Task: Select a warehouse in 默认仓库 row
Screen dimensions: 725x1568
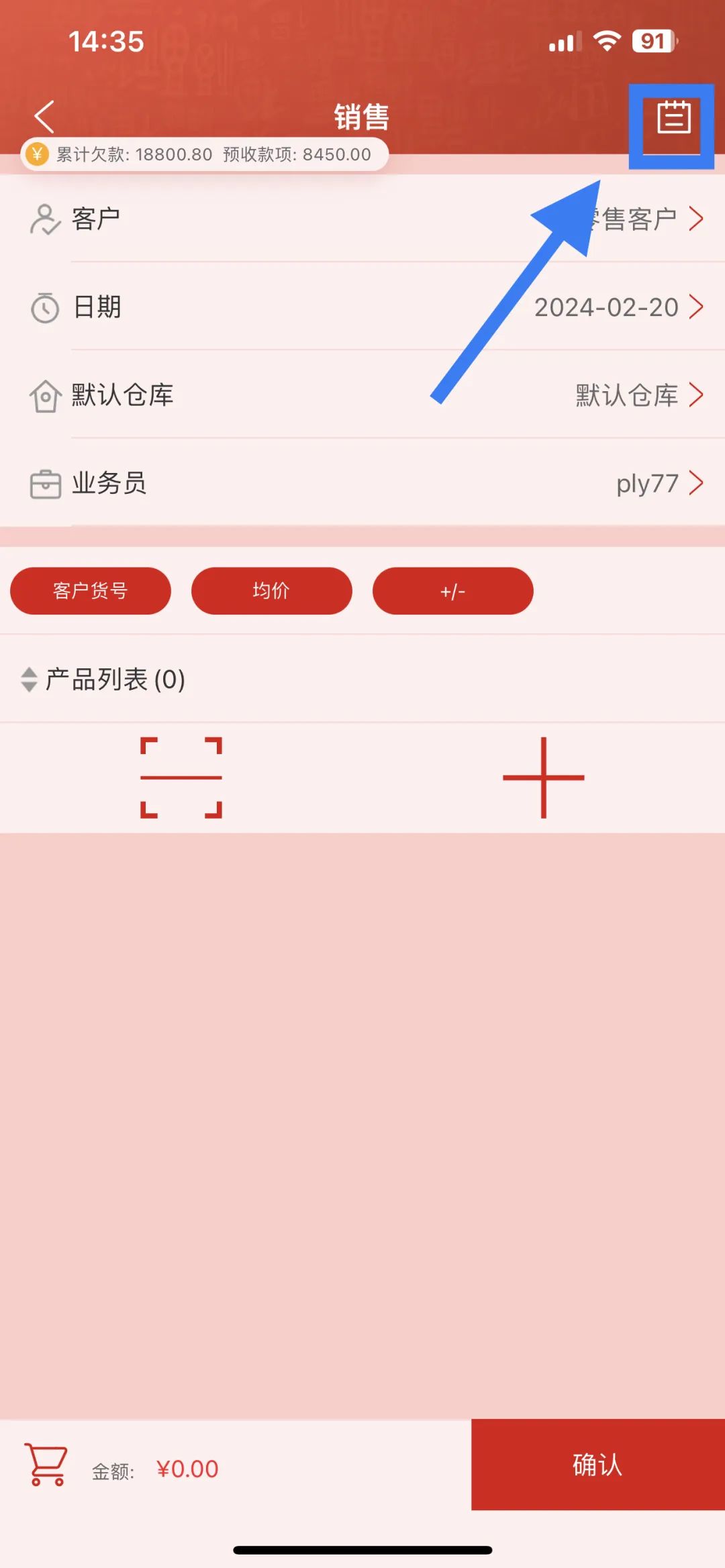Action: 362,395
